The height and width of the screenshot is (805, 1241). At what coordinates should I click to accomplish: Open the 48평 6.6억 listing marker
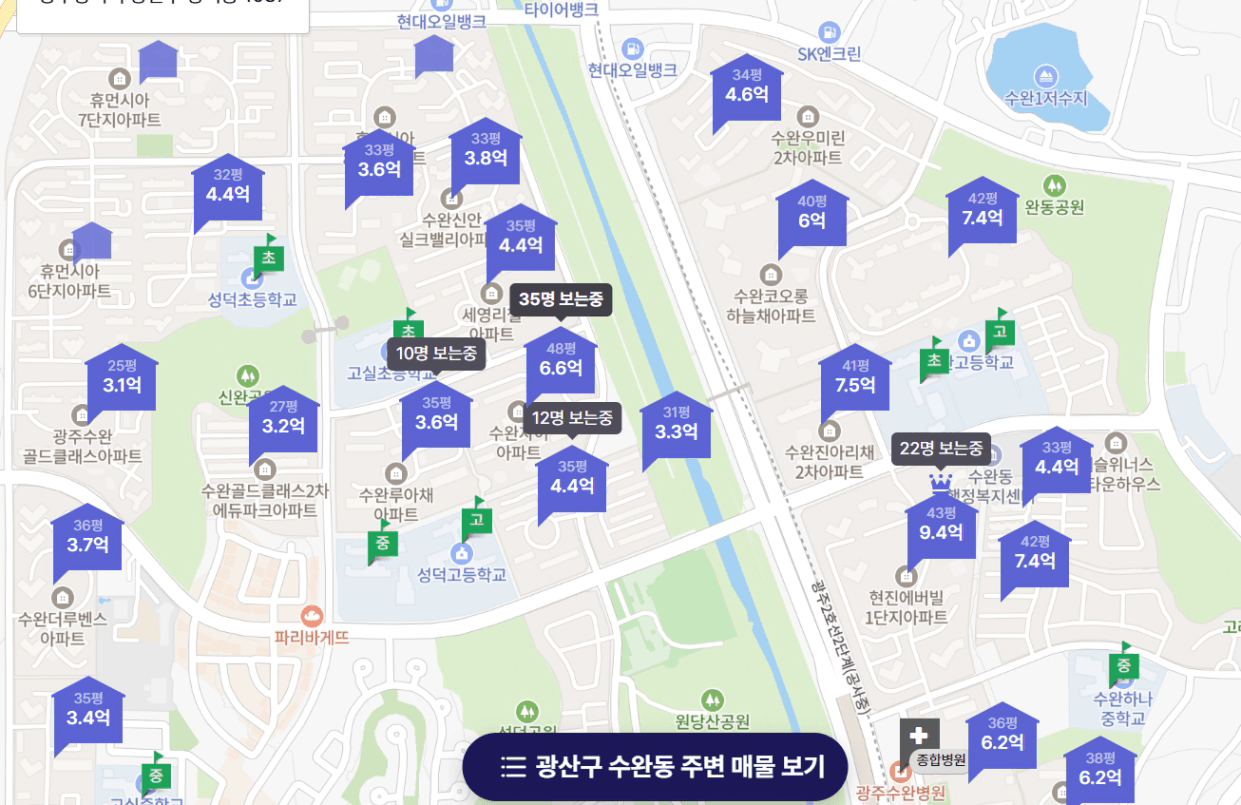560,363
